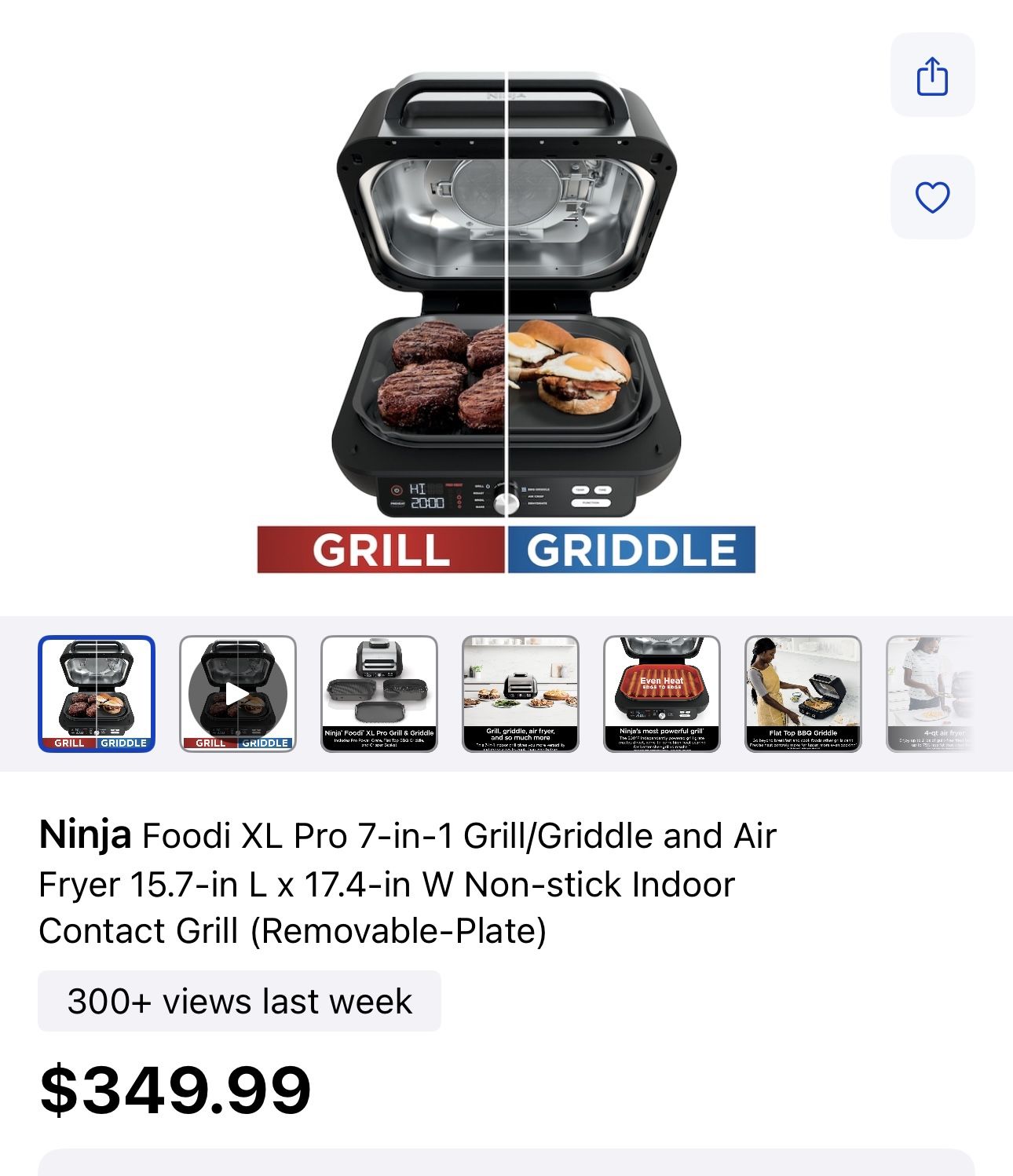Viewport: 1013px width, 1176px height.
Task: Share this Ninja Foodi grill listing
Action: (x=932, y=75)
